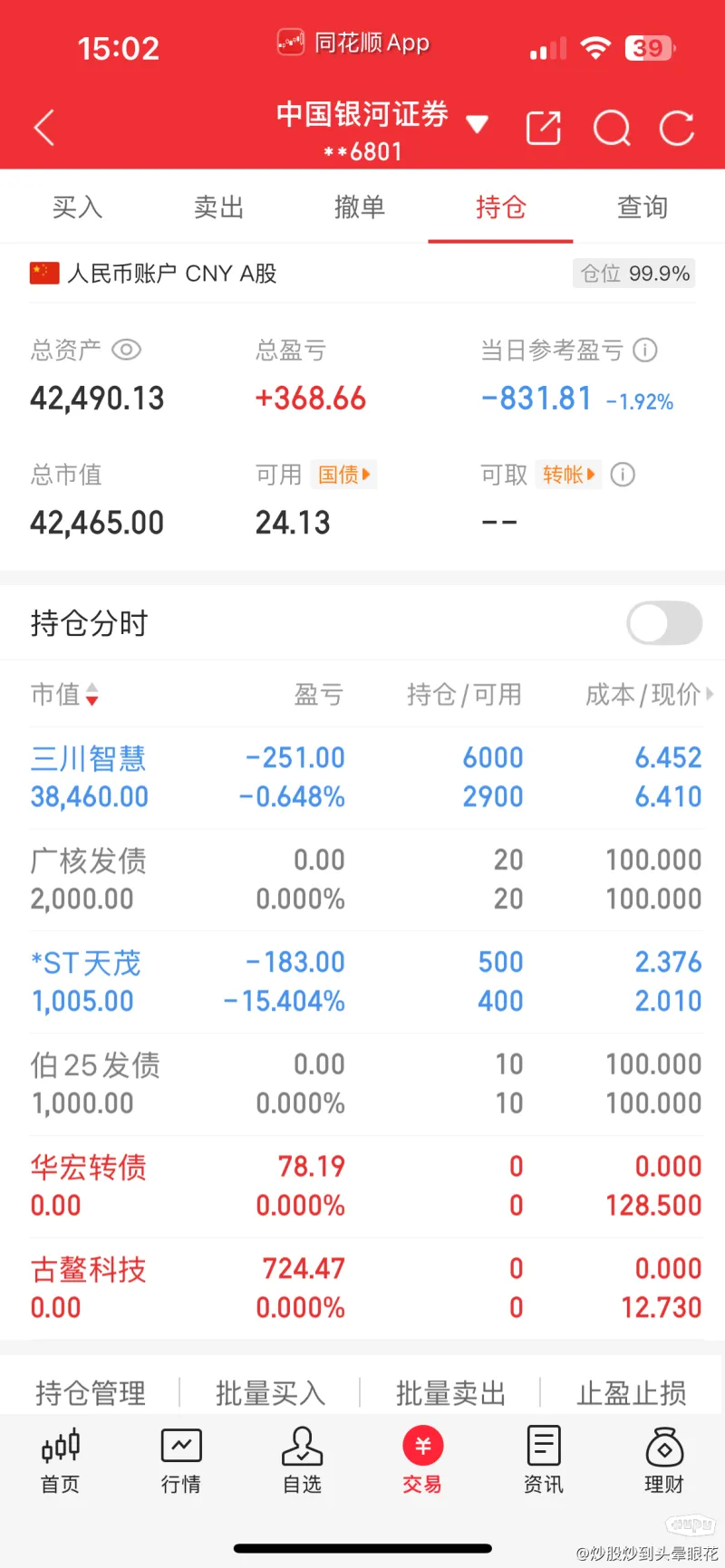725x1568 pixels.
Task: Sort holdings by 市值
Action: 64,695
